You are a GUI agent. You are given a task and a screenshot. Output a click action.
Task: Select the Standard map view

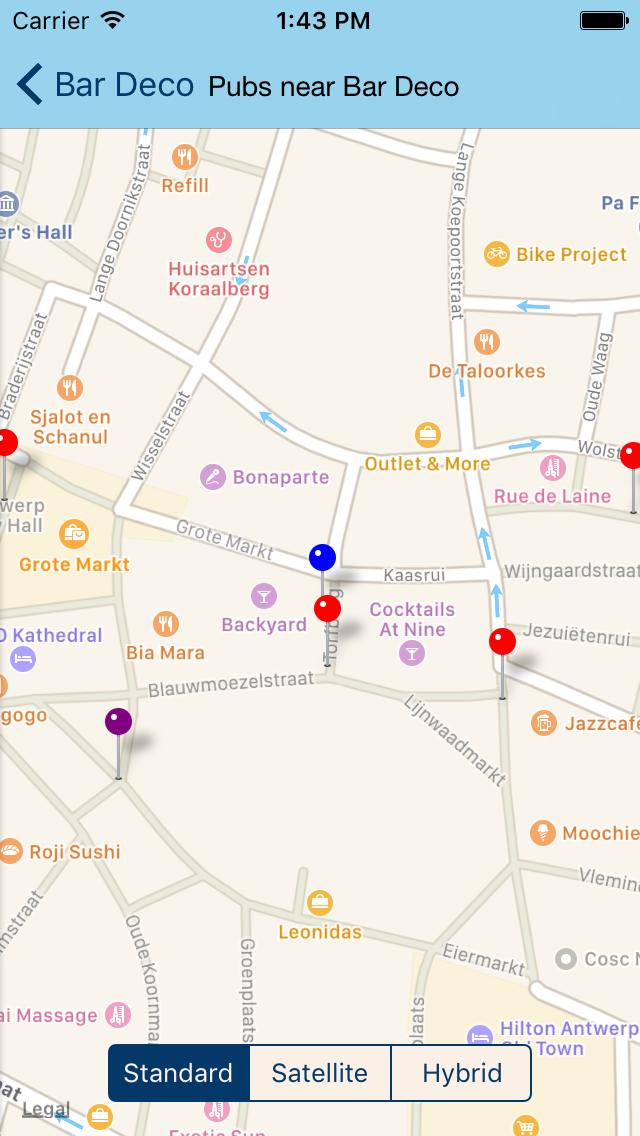(x=179, y=1073)
